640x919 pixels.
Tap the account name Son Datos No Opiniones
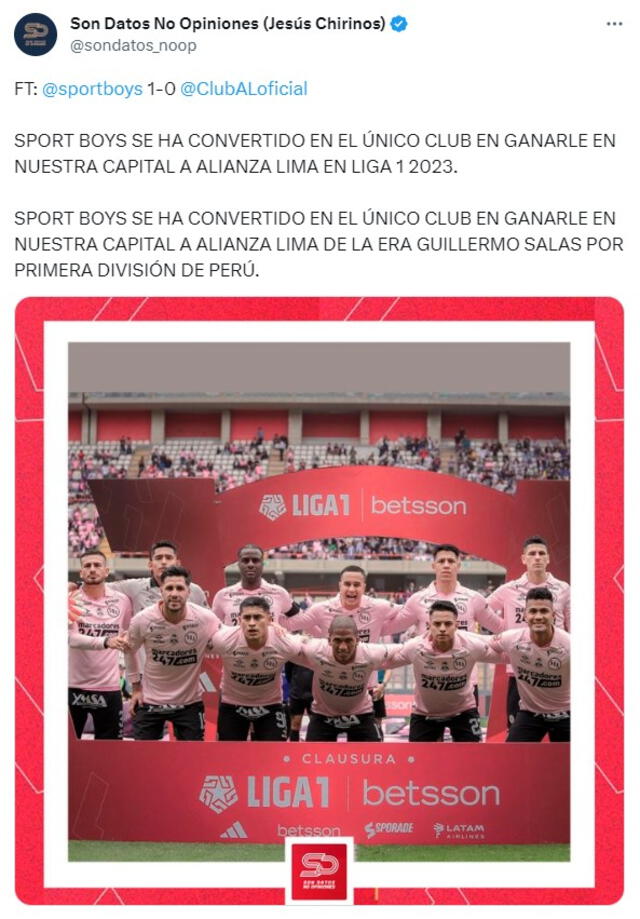pos(227,24)
